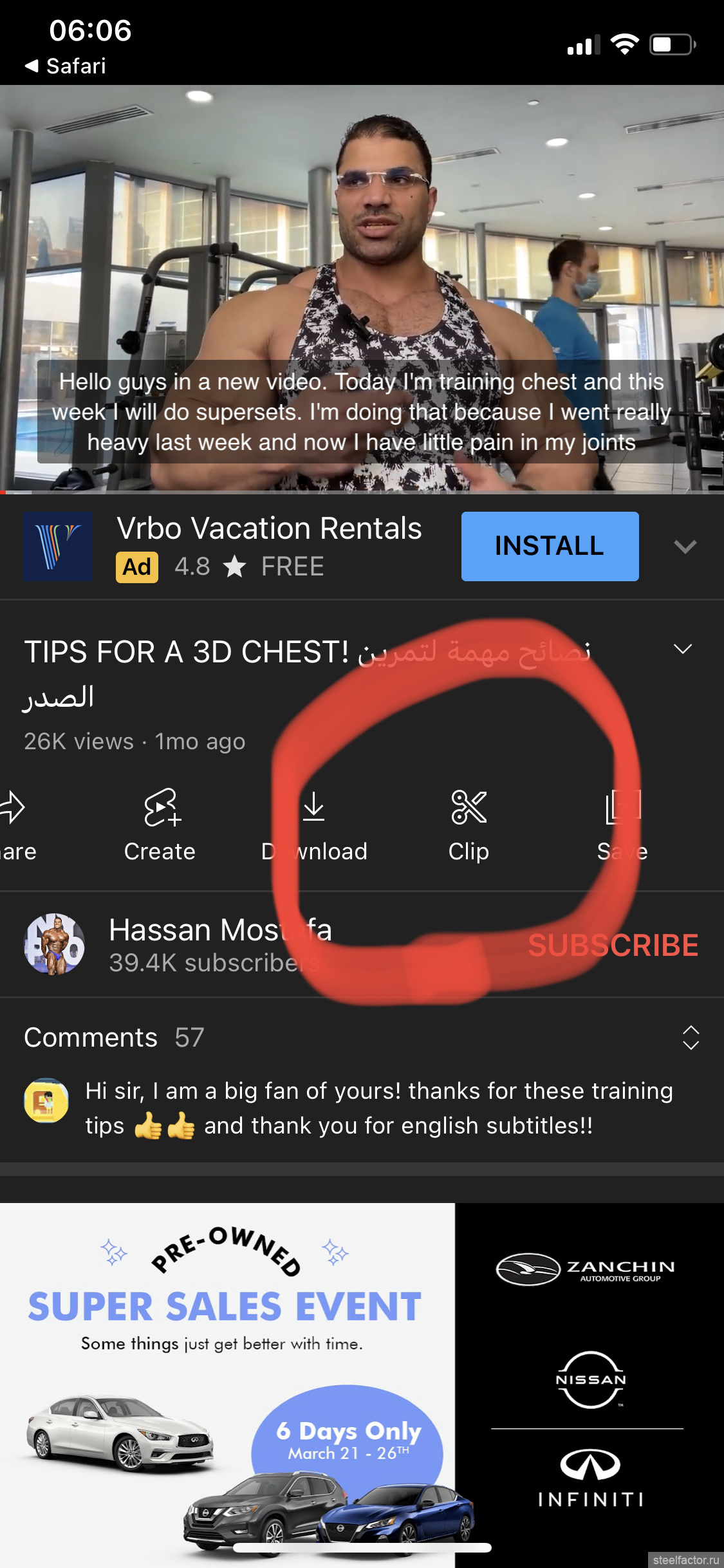Clip a segment of the video
The width and height of the screenshot is (724, 1568).
click(469, 825)
